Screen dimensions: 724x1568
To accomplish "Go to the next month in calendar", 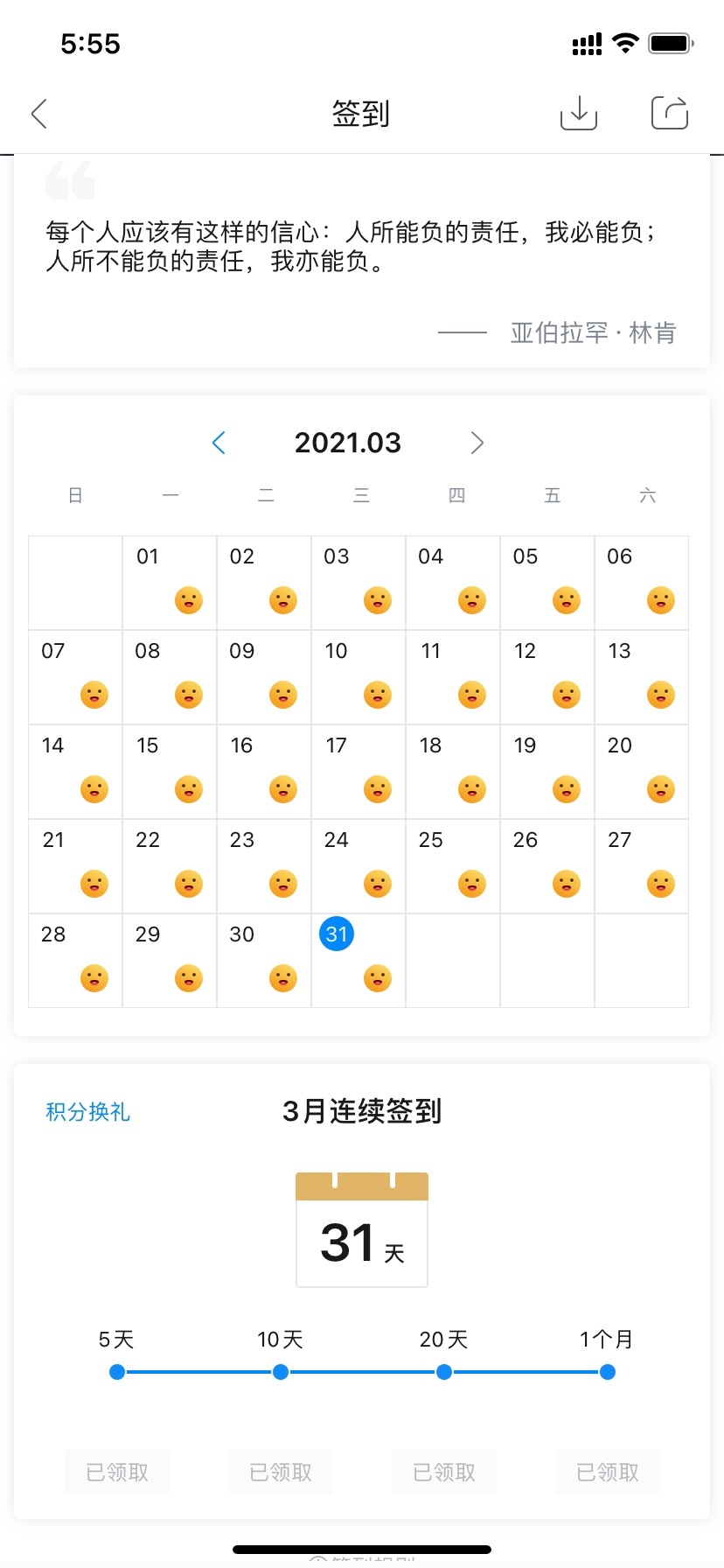I will [477, 443].
